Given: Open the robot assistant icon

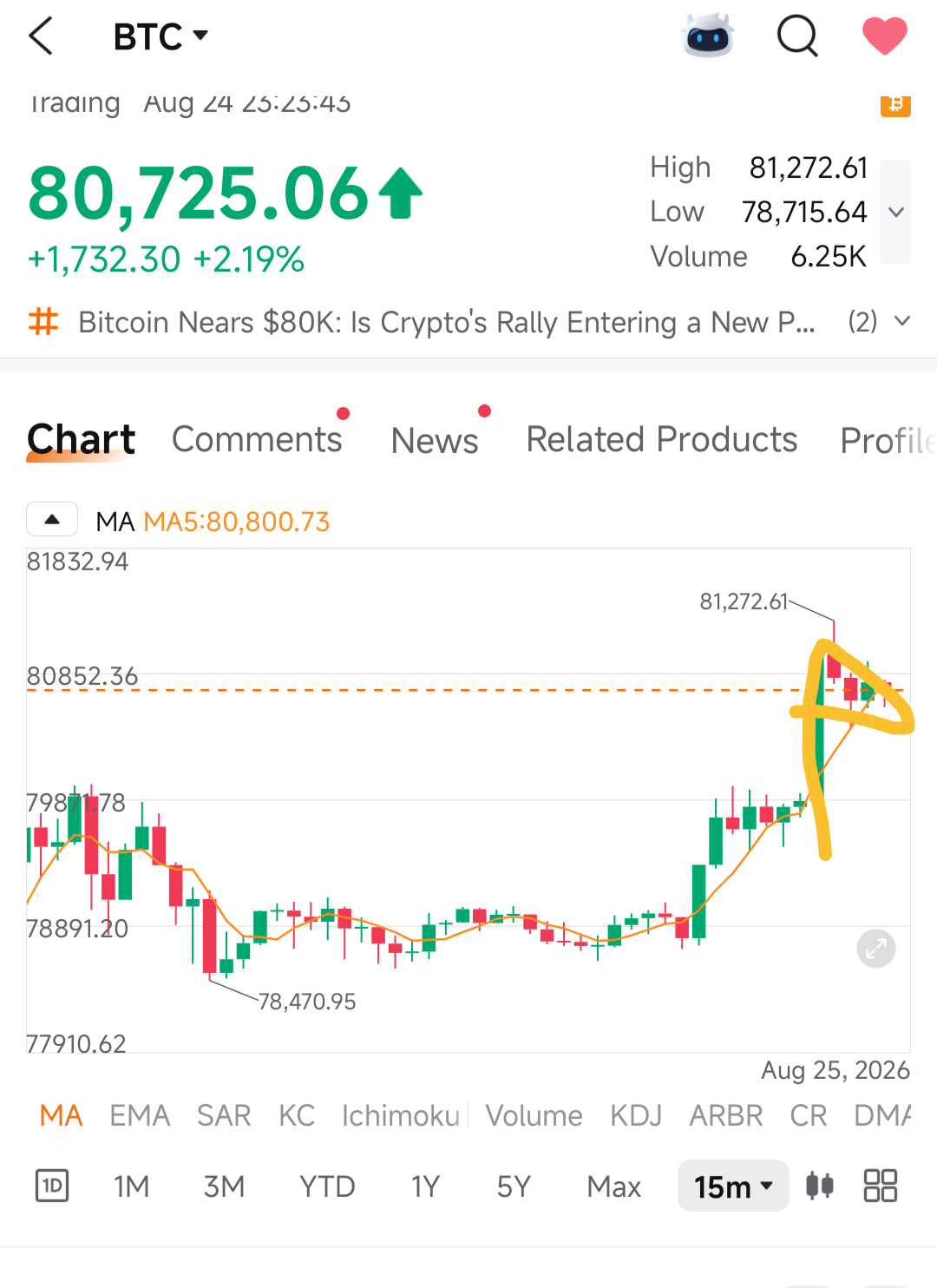Looking at the screenshot, I should 708,36.
